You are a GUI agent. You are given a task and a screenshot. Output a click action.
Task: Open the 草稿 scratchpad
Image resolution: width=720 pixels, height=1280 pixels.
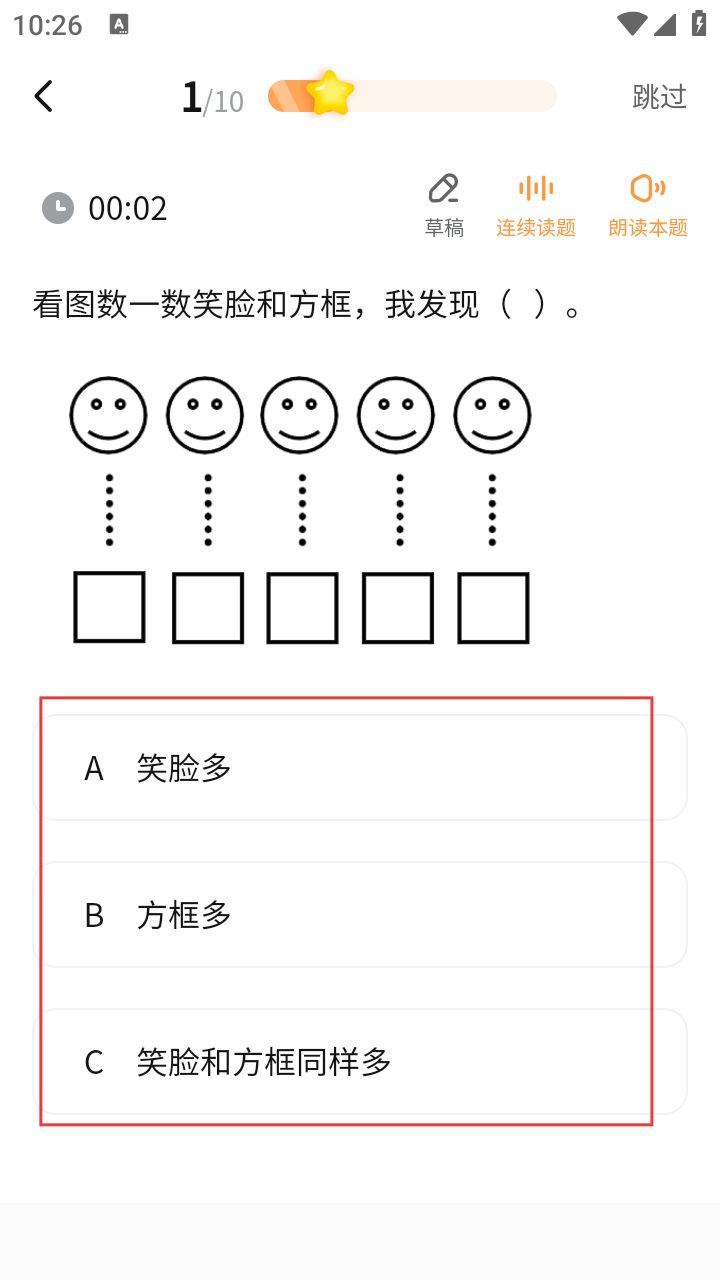pos(444,205)
